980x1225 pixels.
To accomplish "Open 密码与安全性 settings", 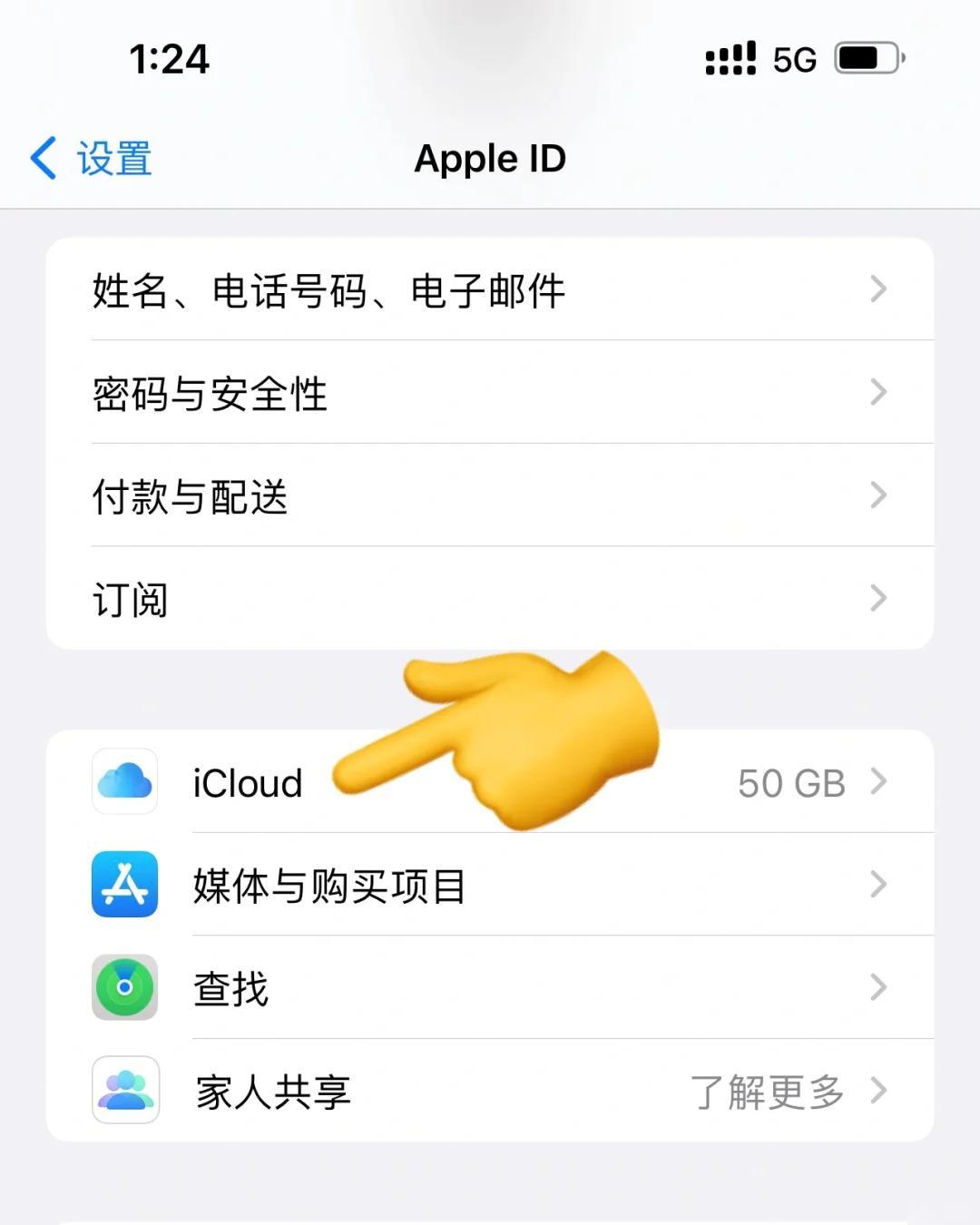I will click(x=490, y=393).
